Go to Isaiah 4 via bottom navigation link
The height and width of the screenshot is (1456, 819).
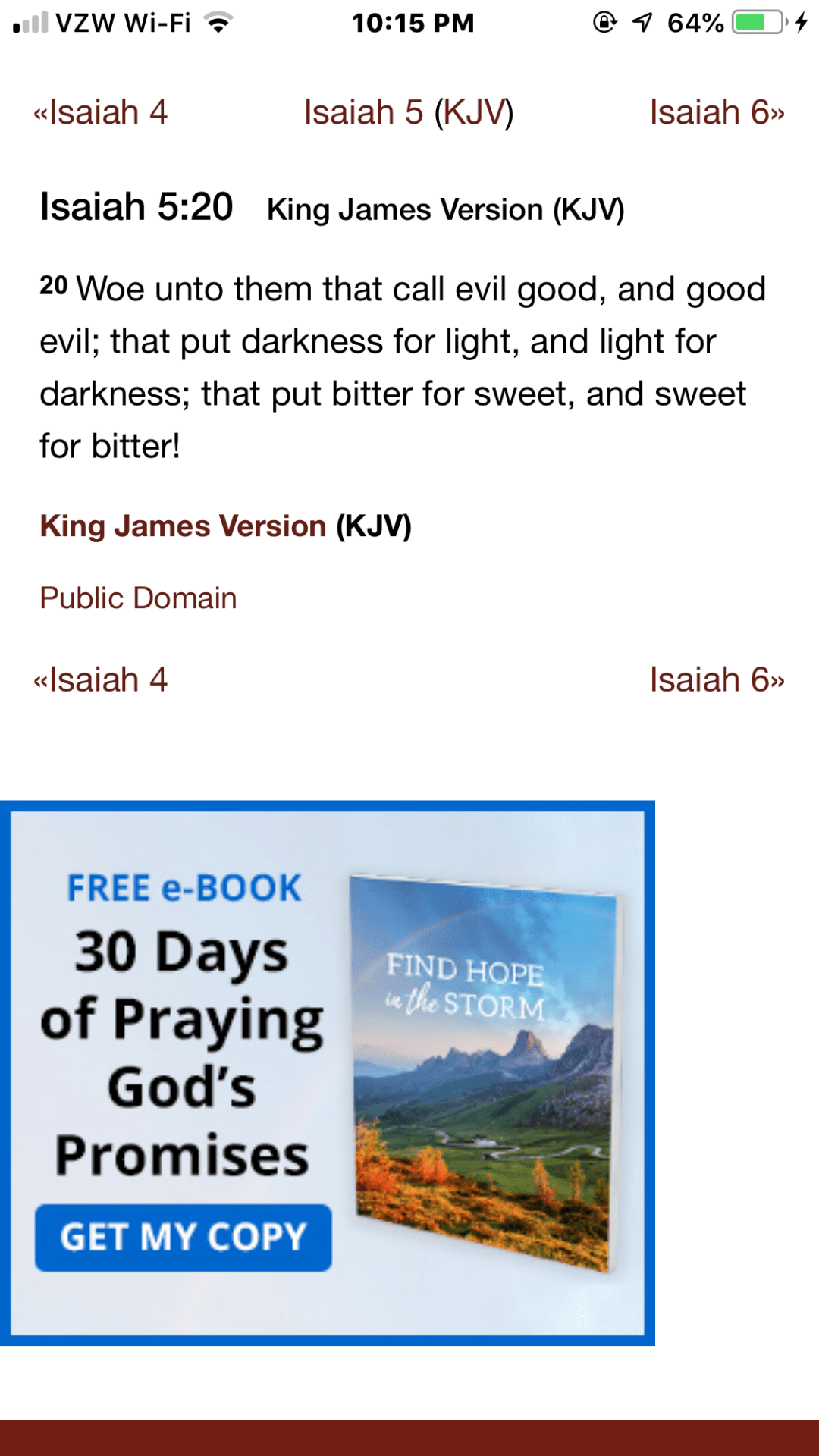click(x=100, y=680)
